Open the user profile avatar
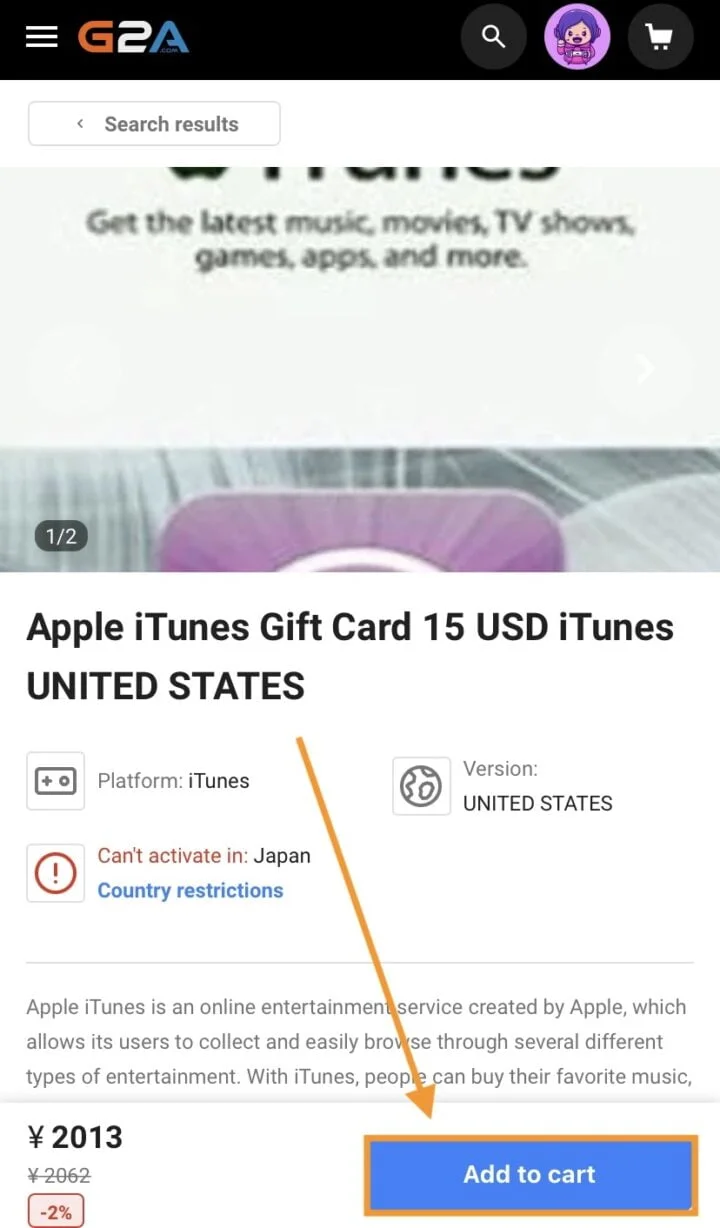720x1228 pixels. coord(577,37)
